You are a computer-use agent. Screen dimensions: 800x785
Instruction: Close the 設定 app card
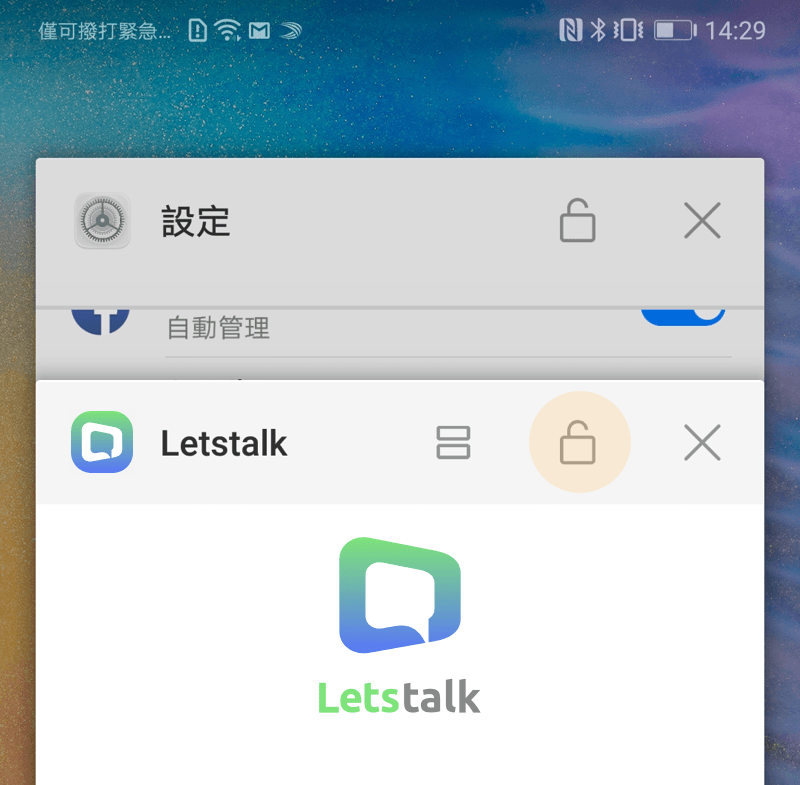[x=702, y=221]
